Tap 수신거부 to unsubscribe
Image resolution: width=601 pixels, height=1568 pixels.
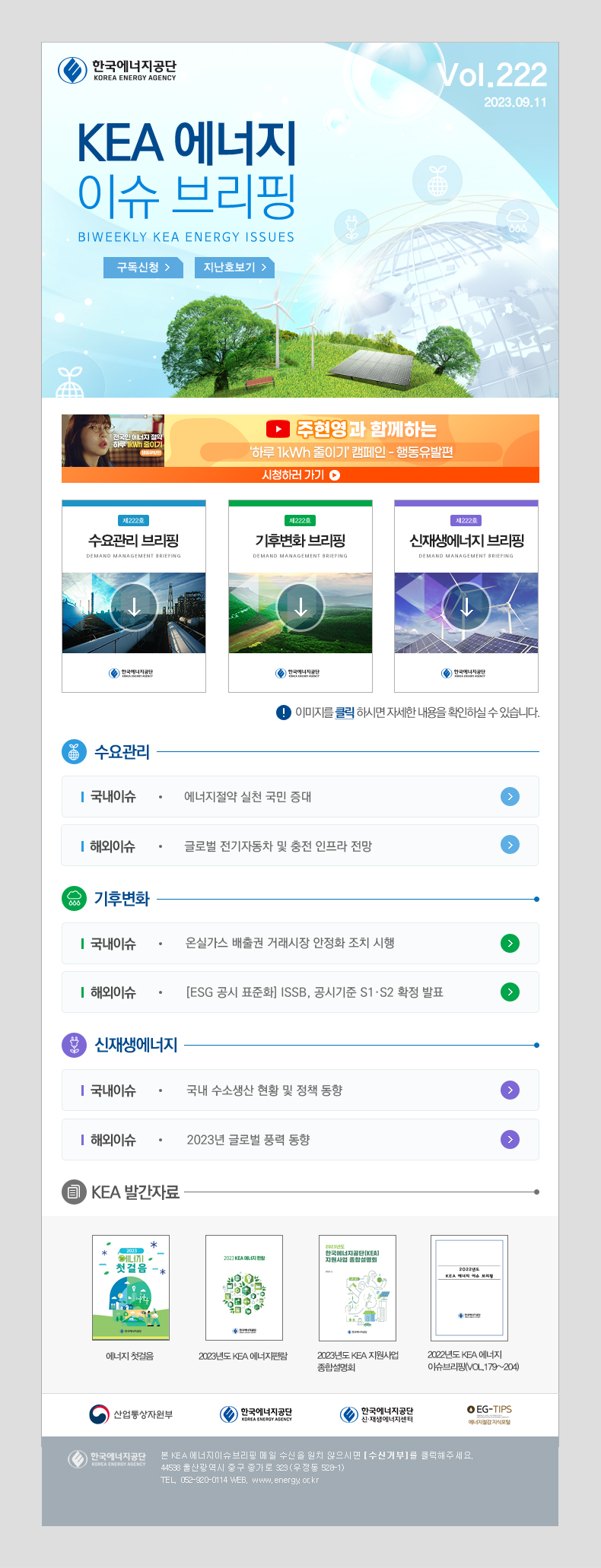click(389, 1455)
